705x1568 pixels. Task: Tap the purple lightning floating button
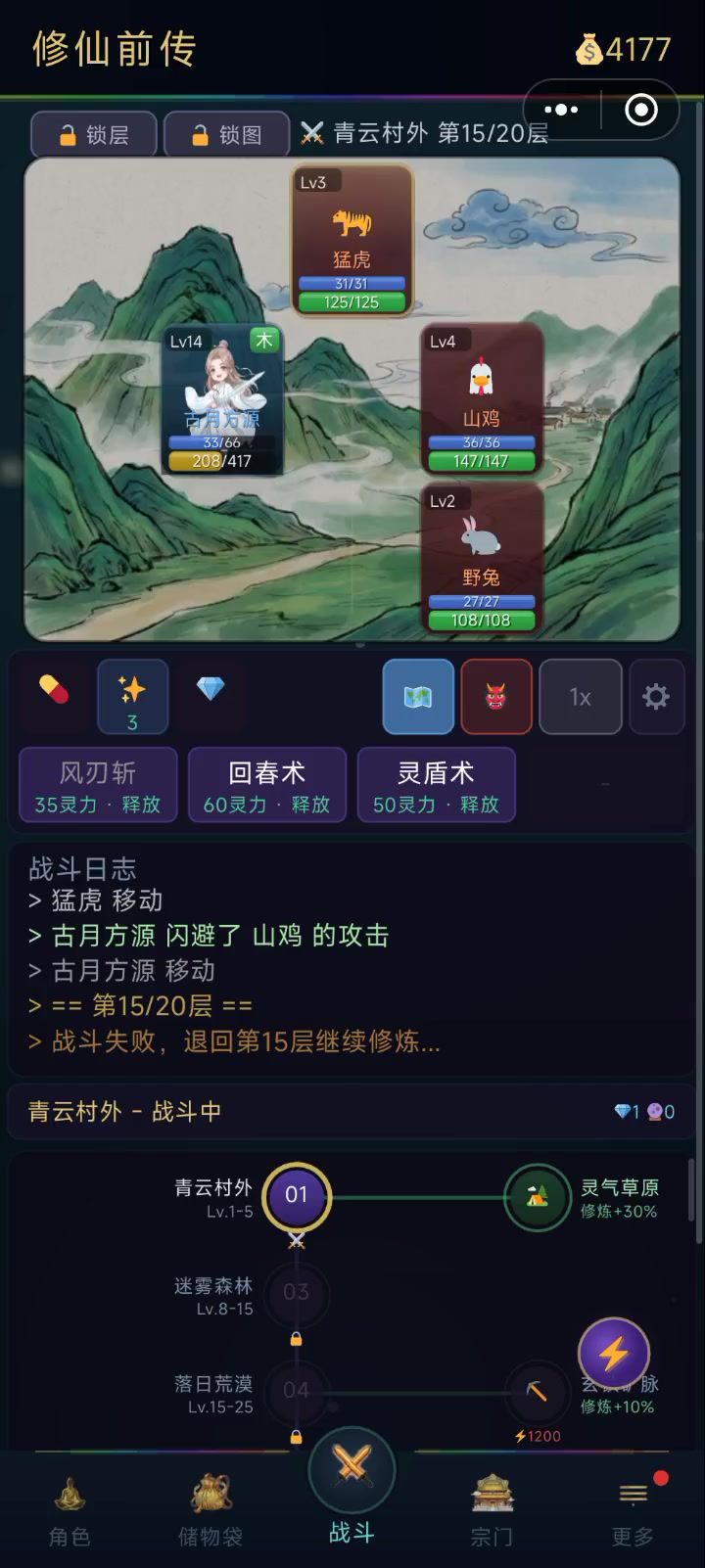coord(614,1355)
